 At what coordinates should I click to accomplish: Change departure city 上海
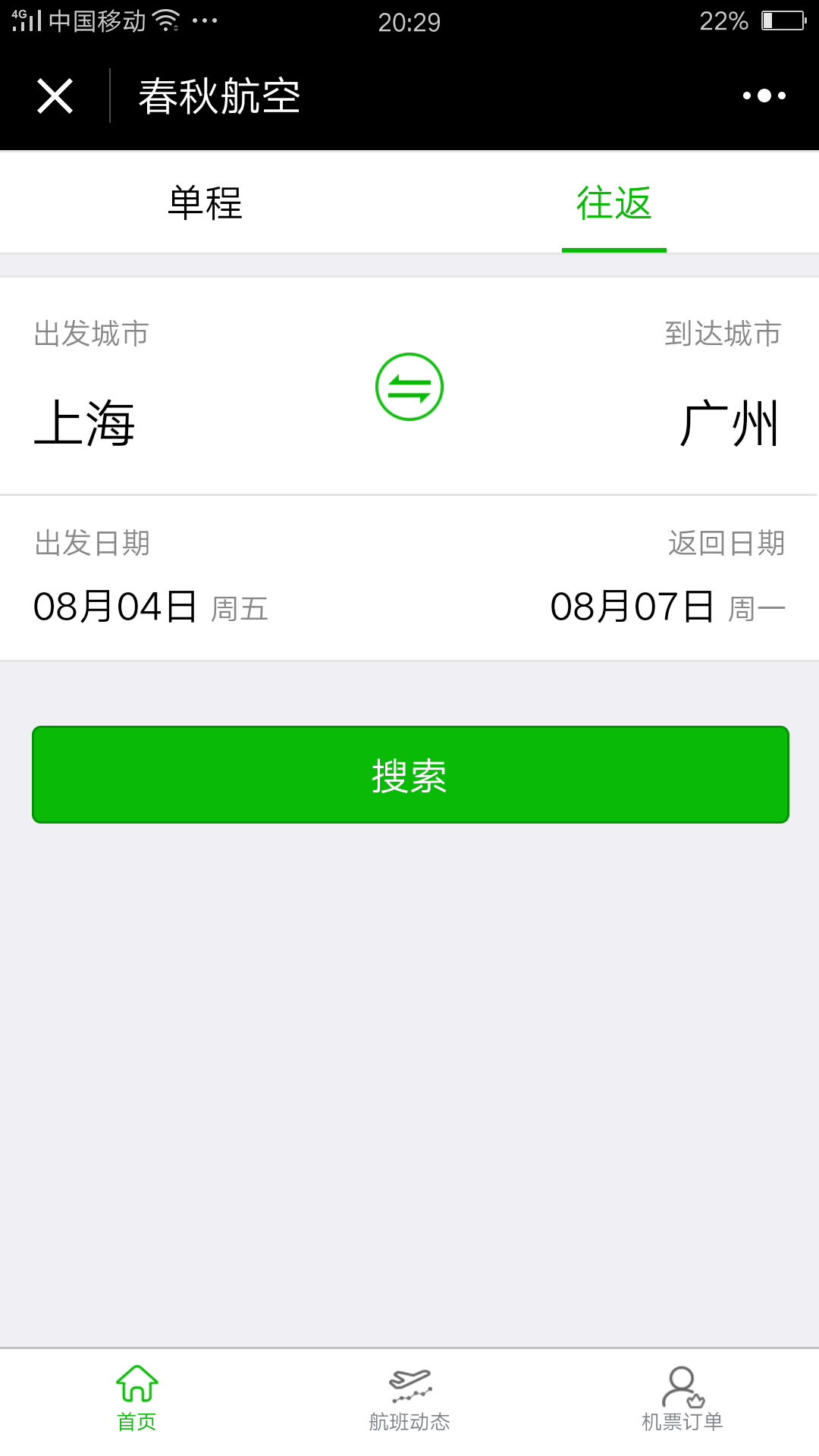coord(85,423)
